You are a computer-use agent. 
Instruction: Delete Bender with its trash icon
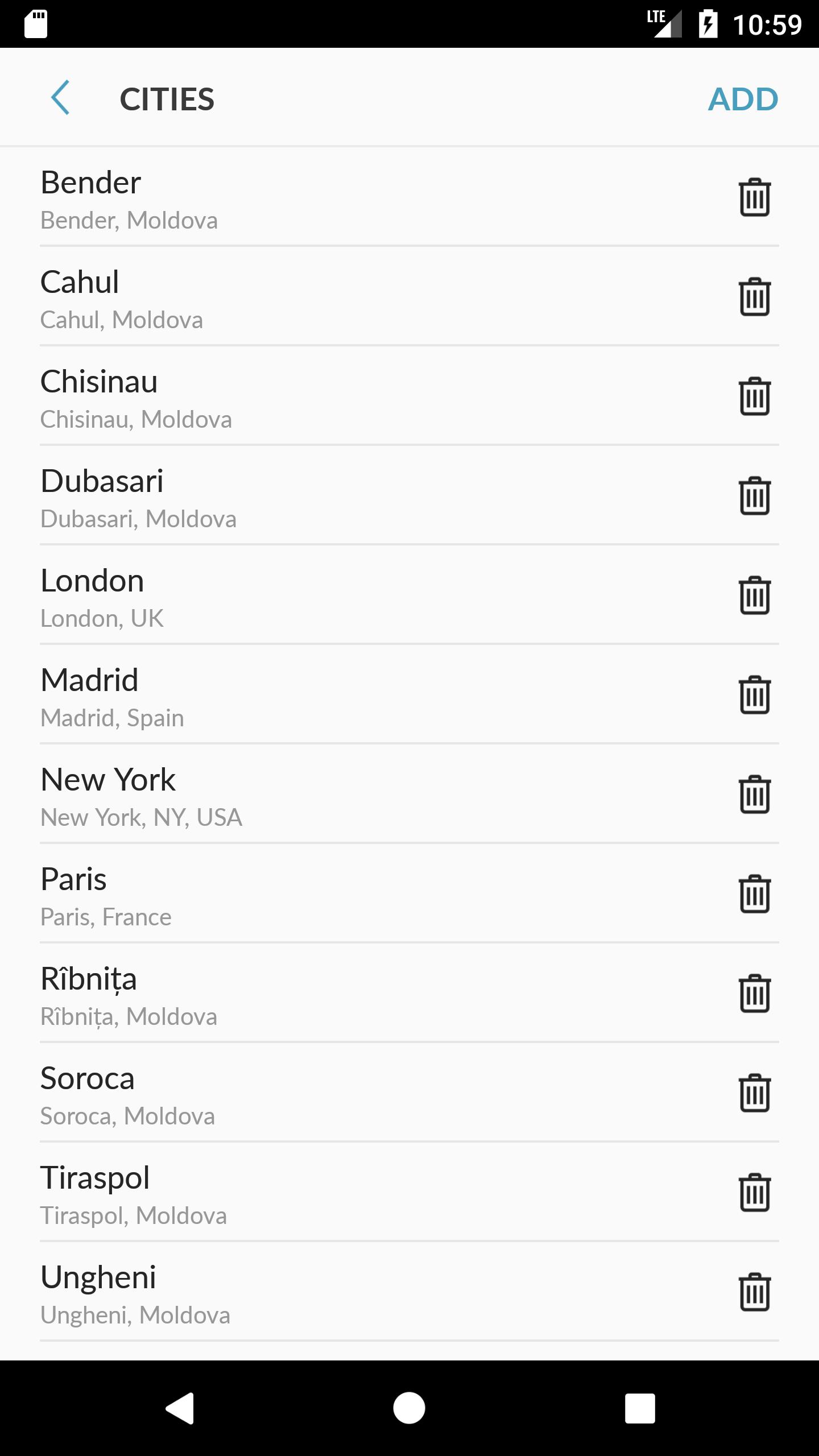tap(755, 197)
